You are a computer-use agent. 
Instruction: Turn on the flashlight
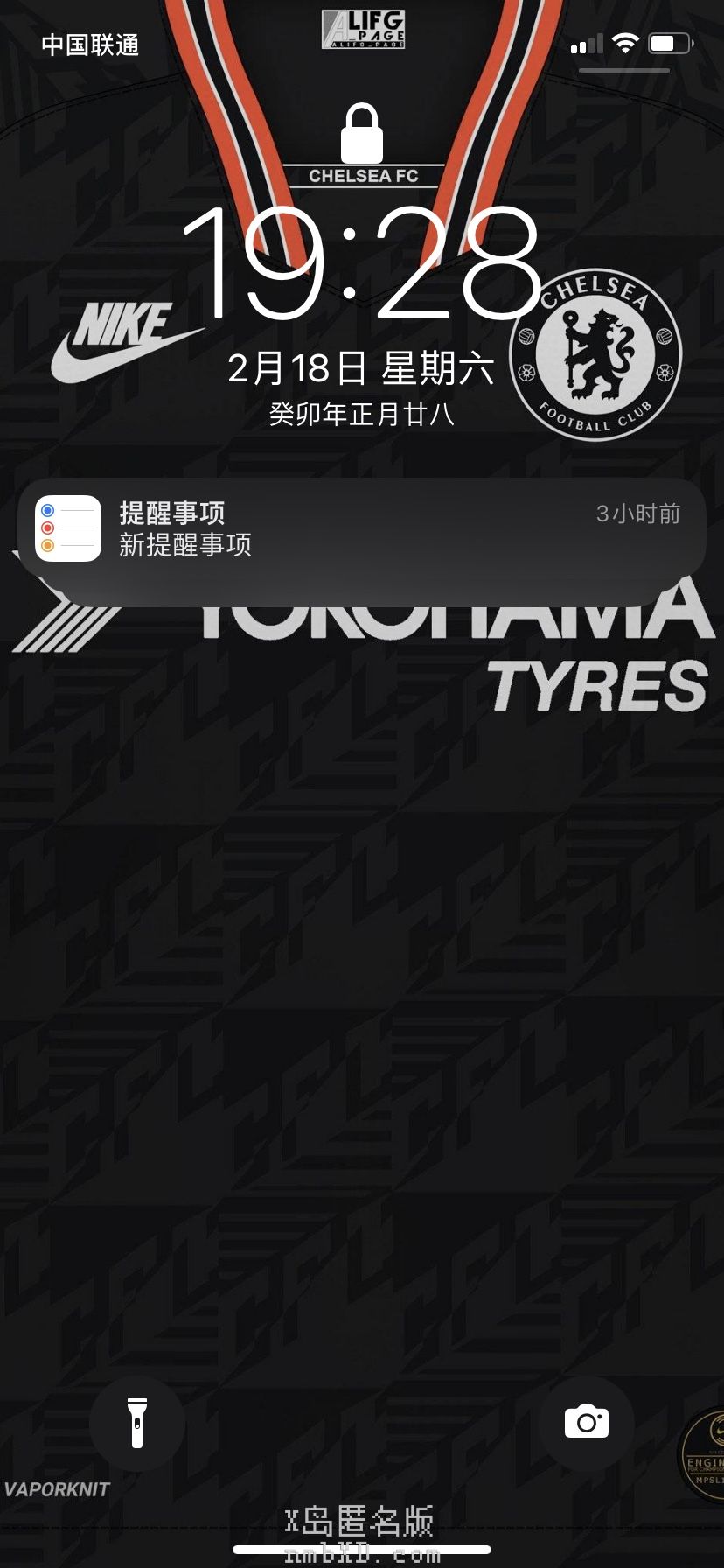pyautogui.click(x=137, y=1423)
